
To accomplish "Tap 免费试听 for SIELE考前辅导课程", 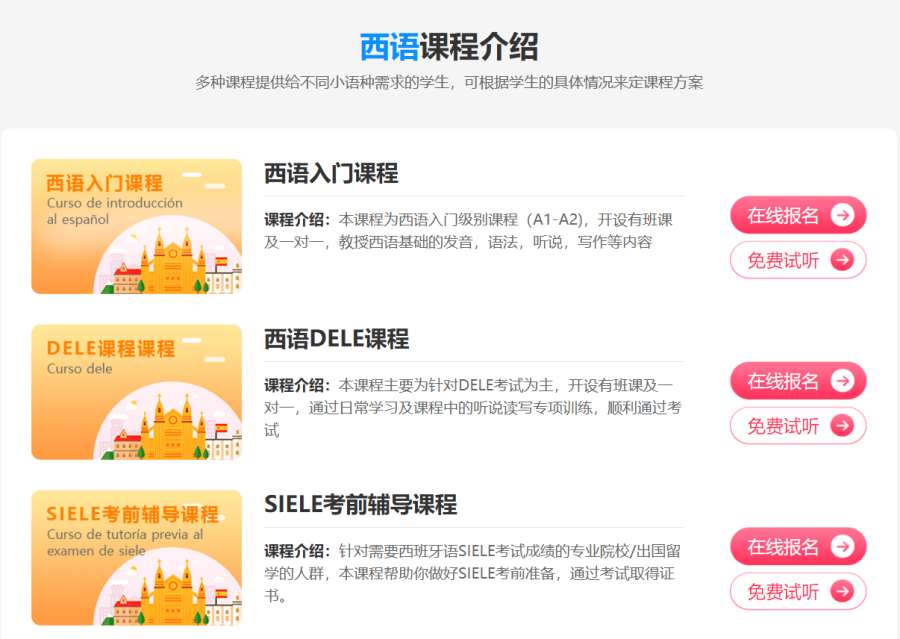I will (x=797, y=592).
